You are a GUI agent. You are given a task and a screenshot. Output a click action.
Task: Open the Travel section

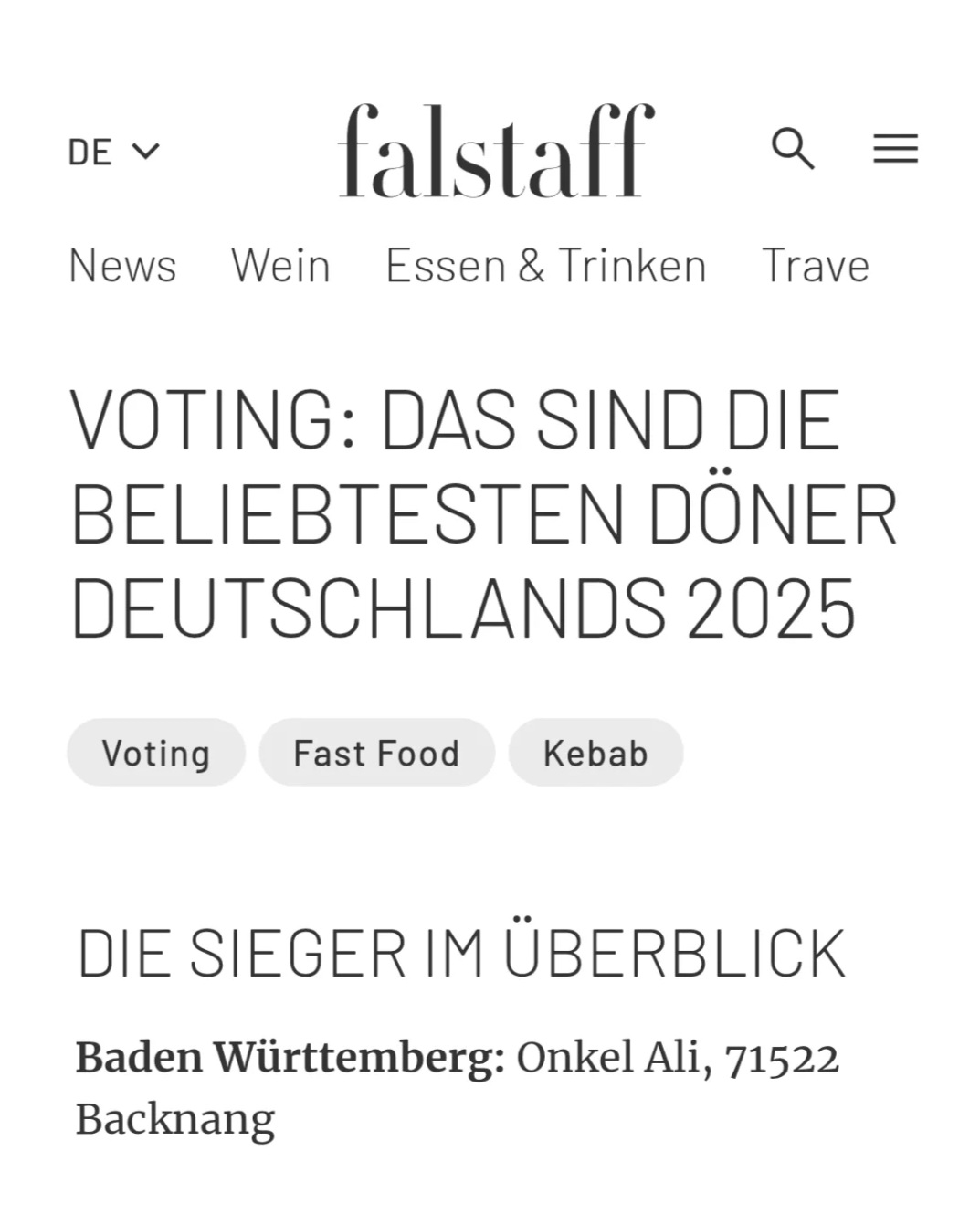pos(815,266)
